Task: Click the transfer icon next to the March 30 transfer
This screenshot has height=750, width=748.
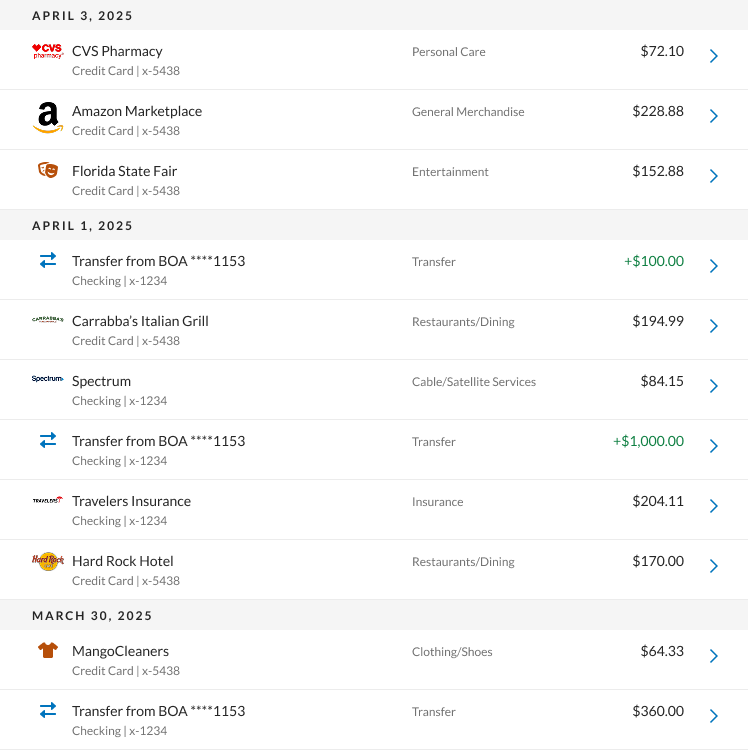Action: coord(48,711)
